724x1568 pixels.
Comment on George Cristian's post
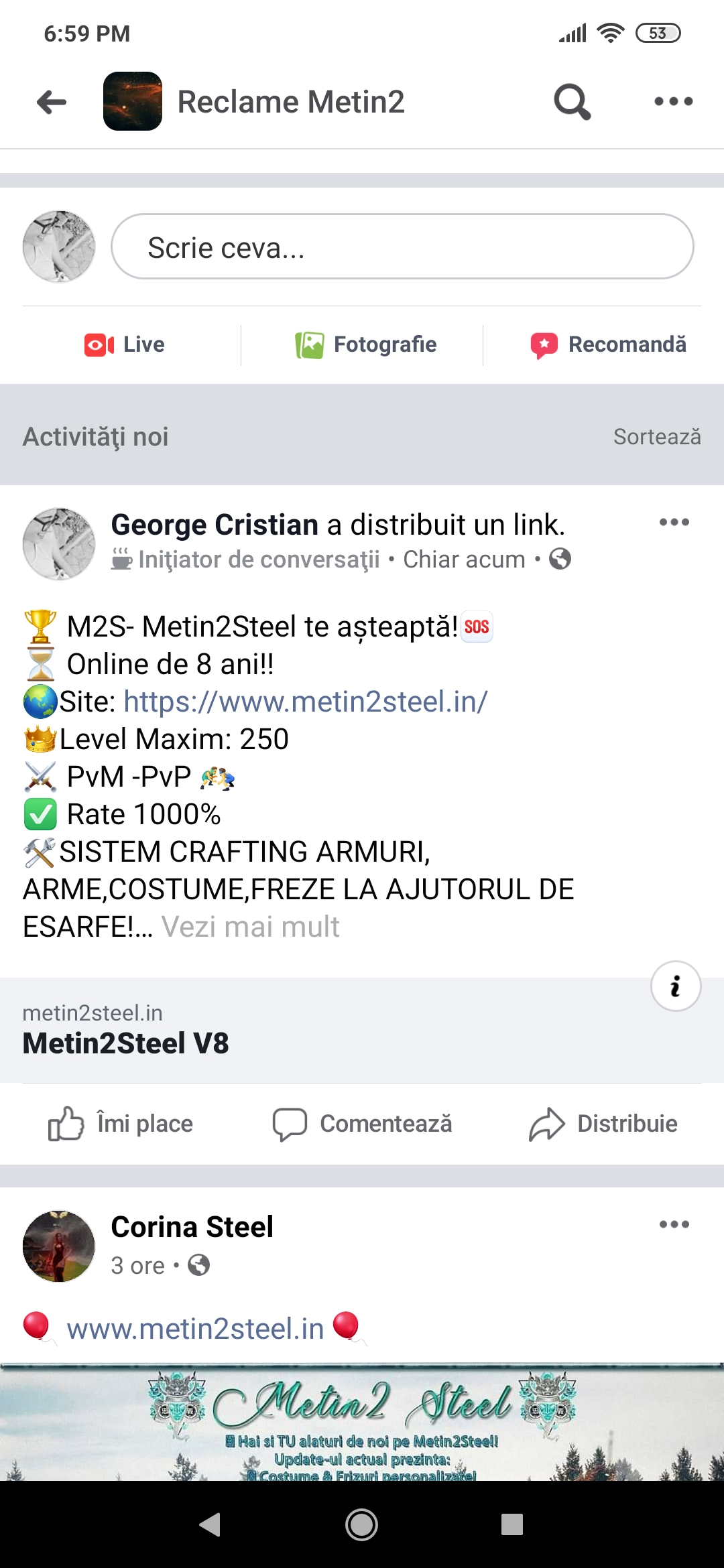[x=363, y=1124]
